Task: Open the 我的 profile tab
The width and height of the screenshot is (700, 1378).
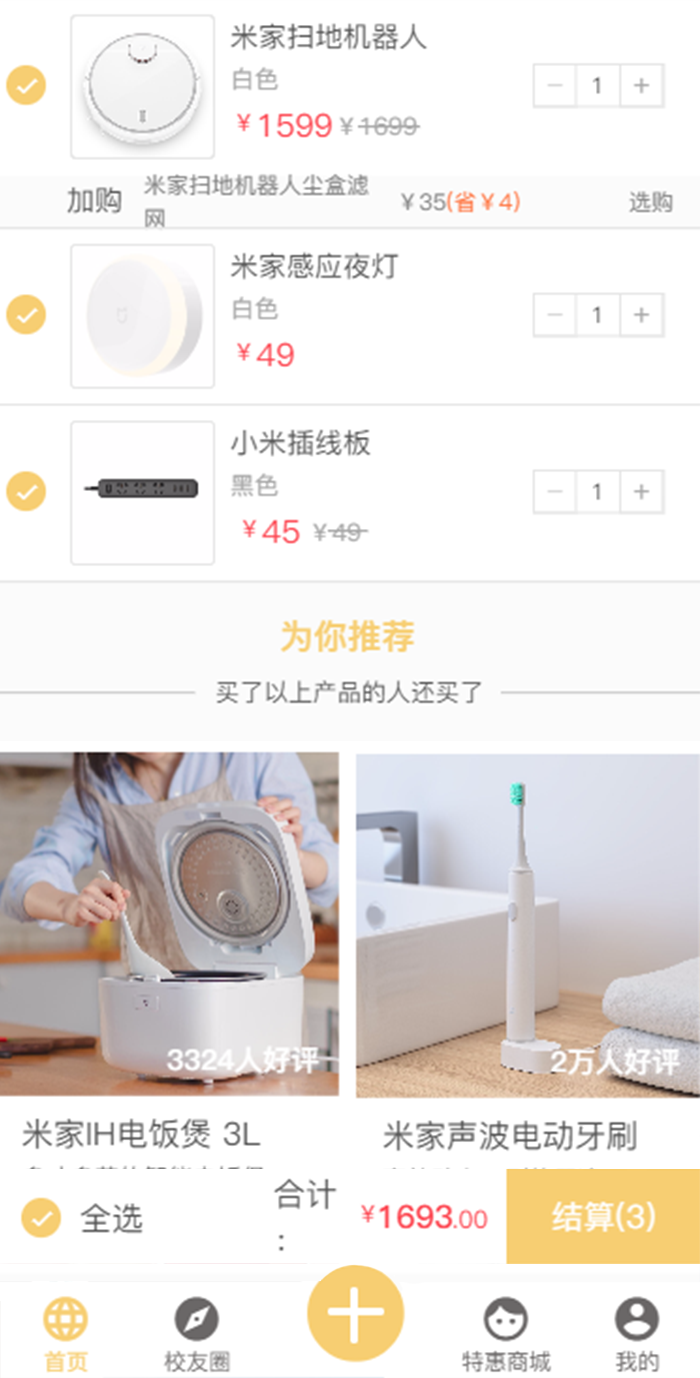Action: pos(637,1334)
